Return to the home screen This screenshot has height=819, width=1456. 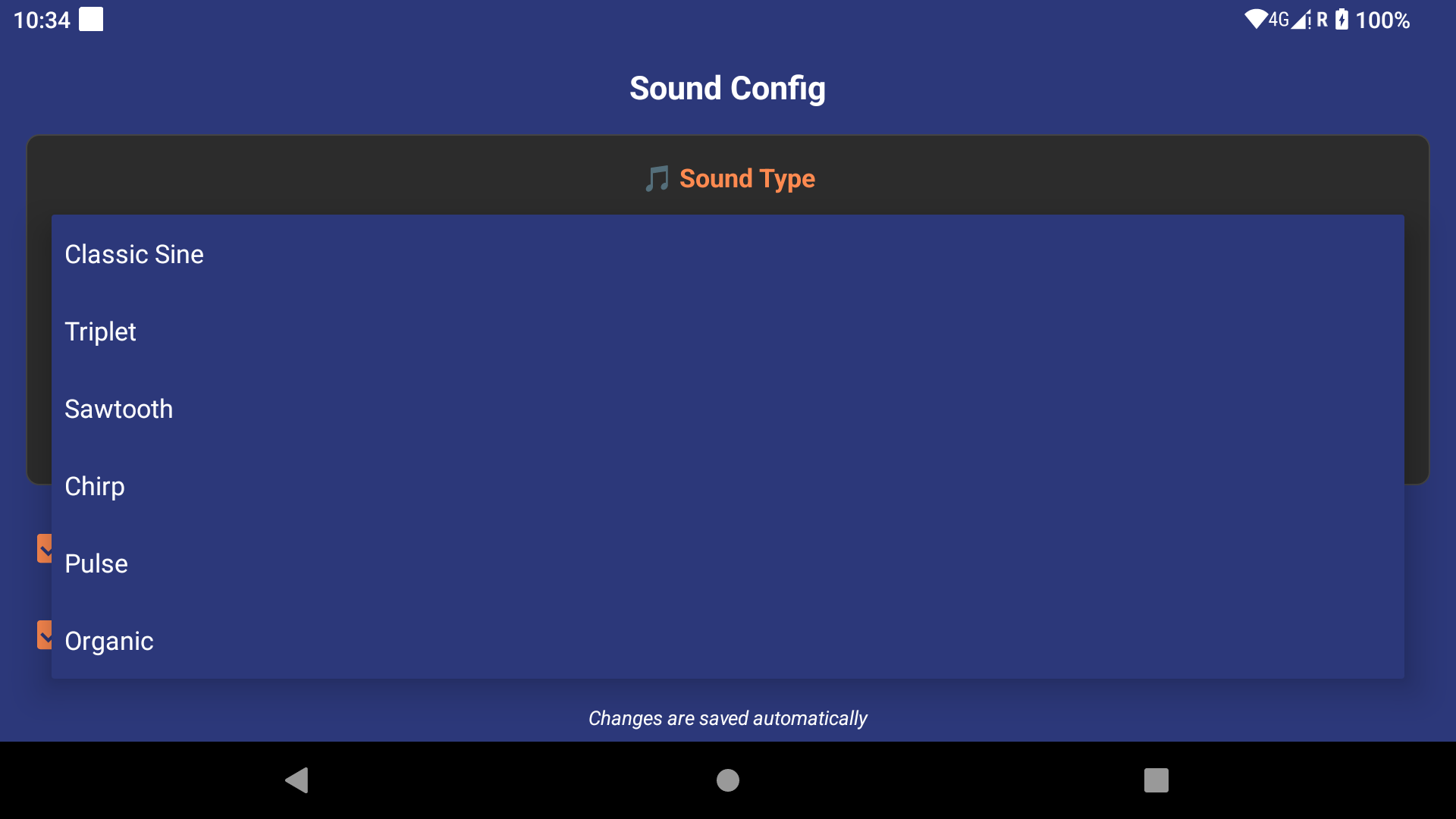727,780
